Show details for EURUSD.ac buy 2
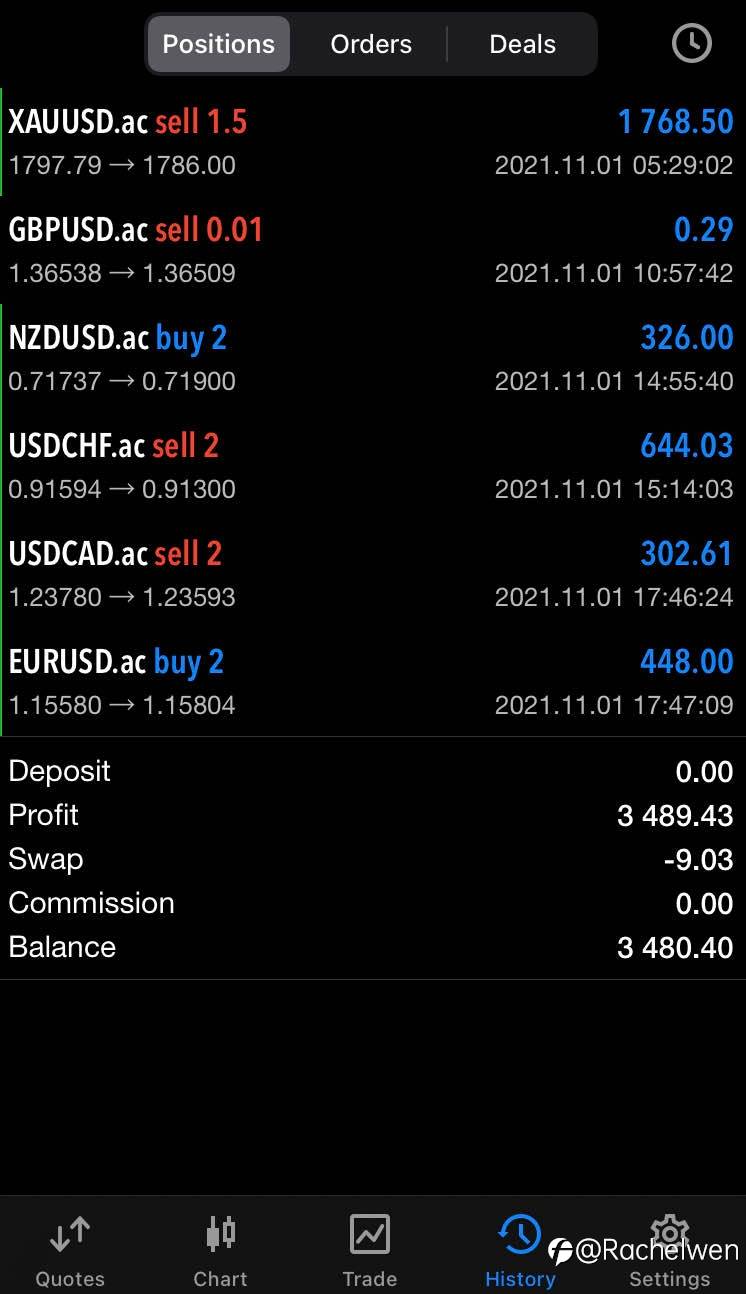746x1294 pixels. (373, 682)
